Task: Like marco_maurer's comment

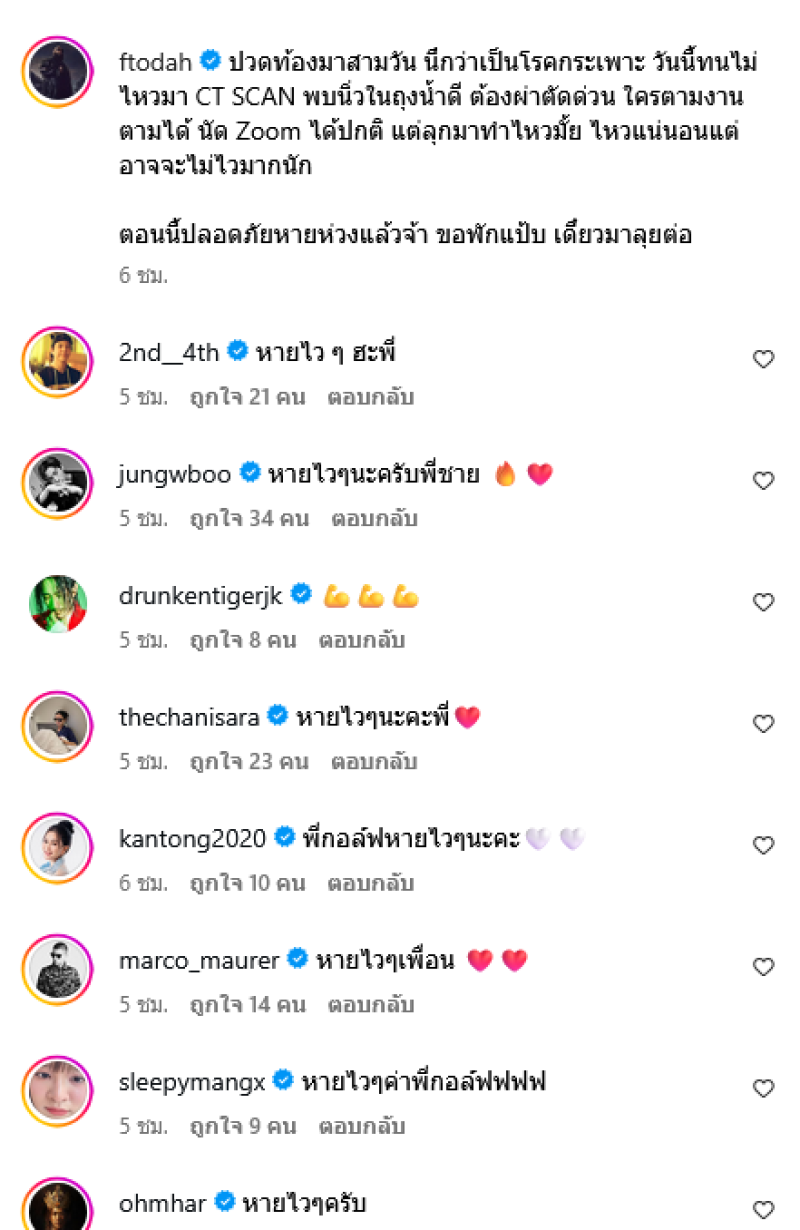Action: coord(763,967)
